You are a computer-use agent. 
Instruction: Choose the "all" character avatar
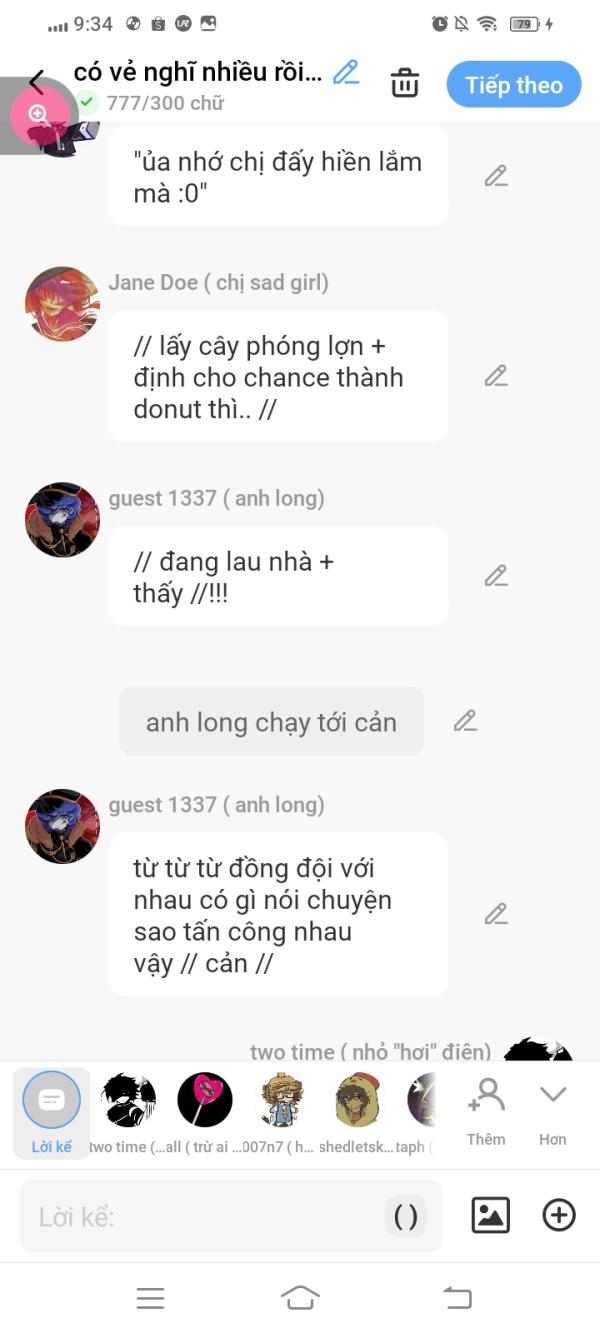[205, 1101]
